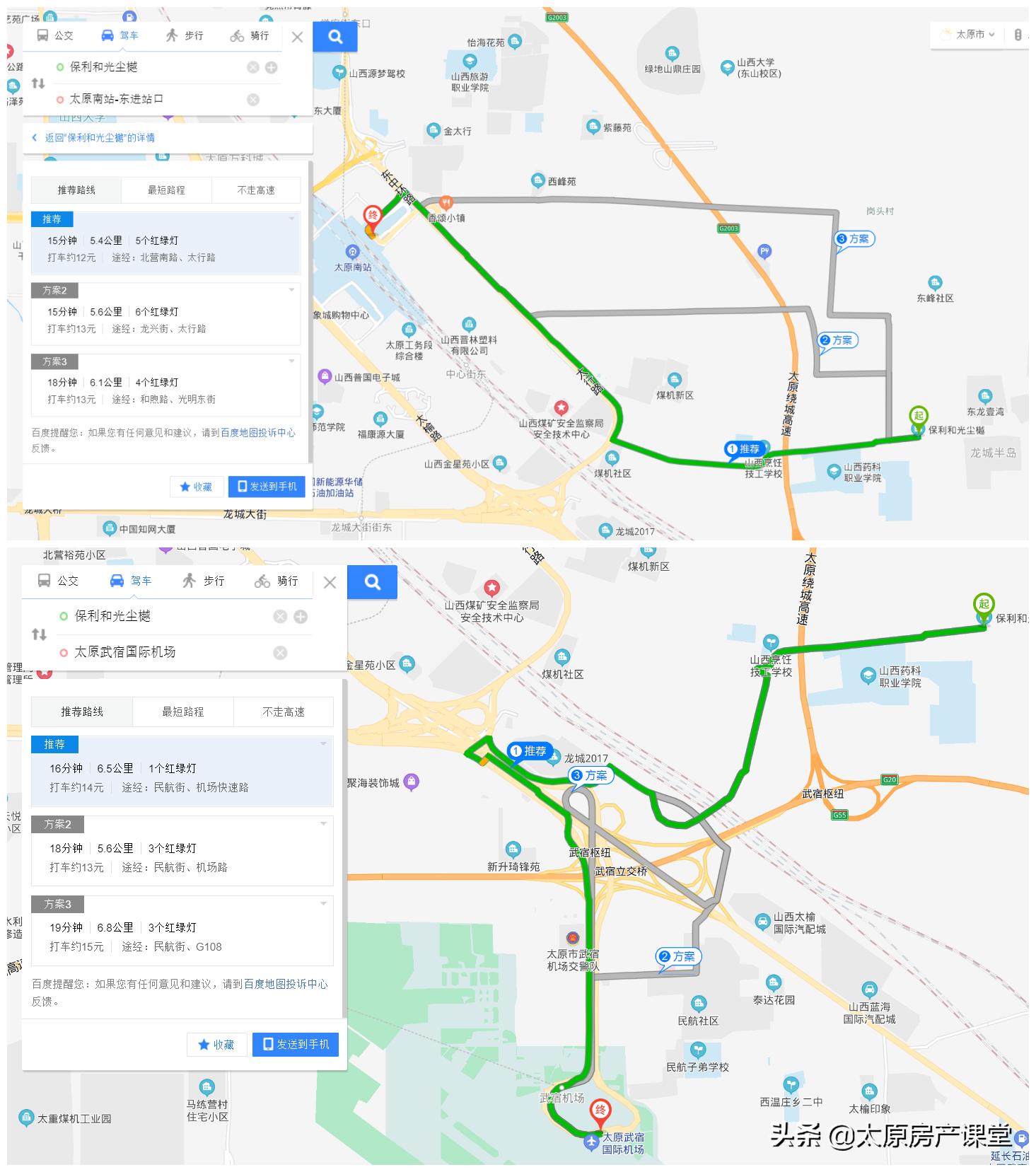Expand the 方案2 route details arrow
Screen dimensions: 1036x1172
click(292, 291)
